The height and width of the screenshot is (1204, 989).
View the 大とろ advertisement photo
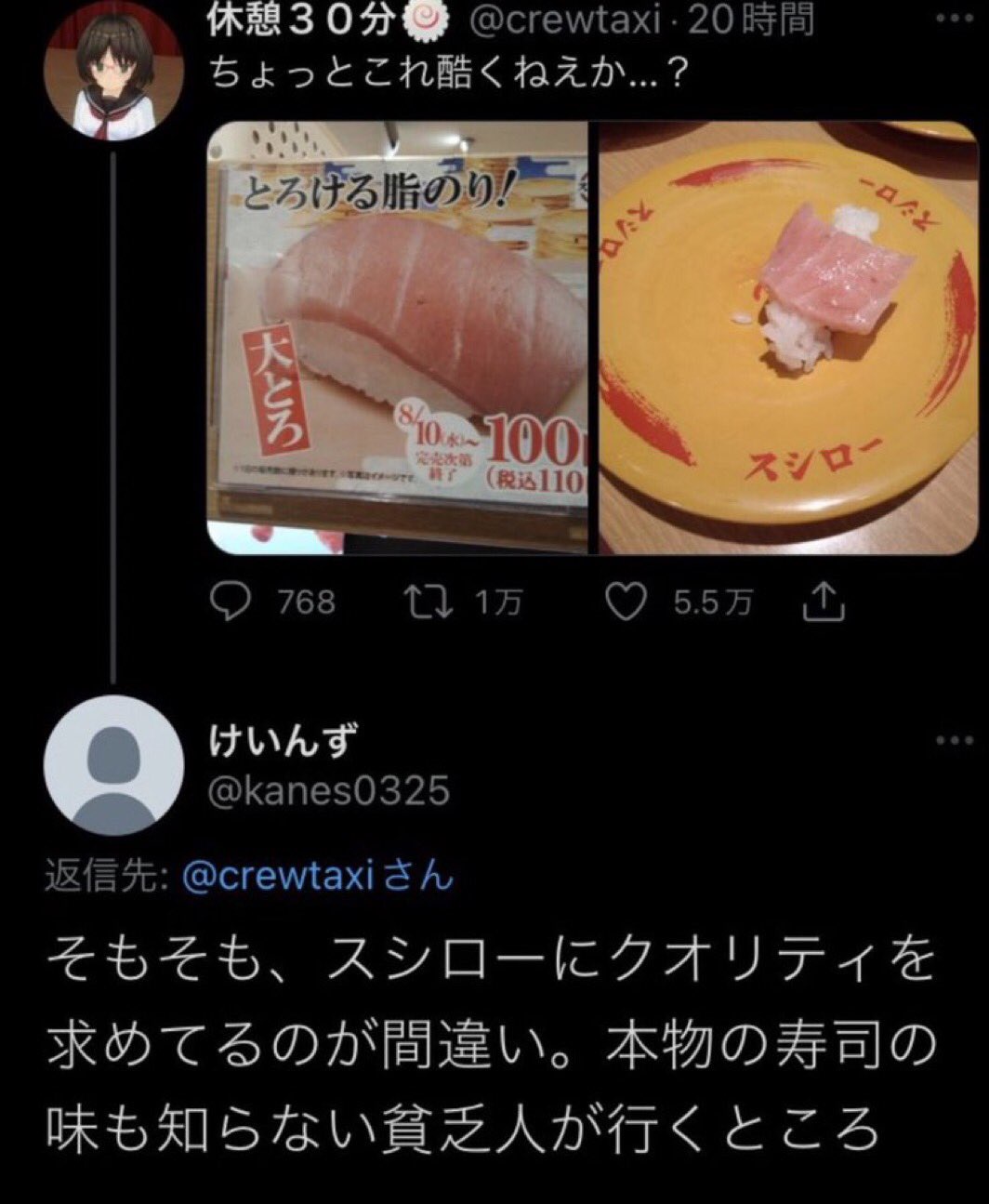[397, 338]
